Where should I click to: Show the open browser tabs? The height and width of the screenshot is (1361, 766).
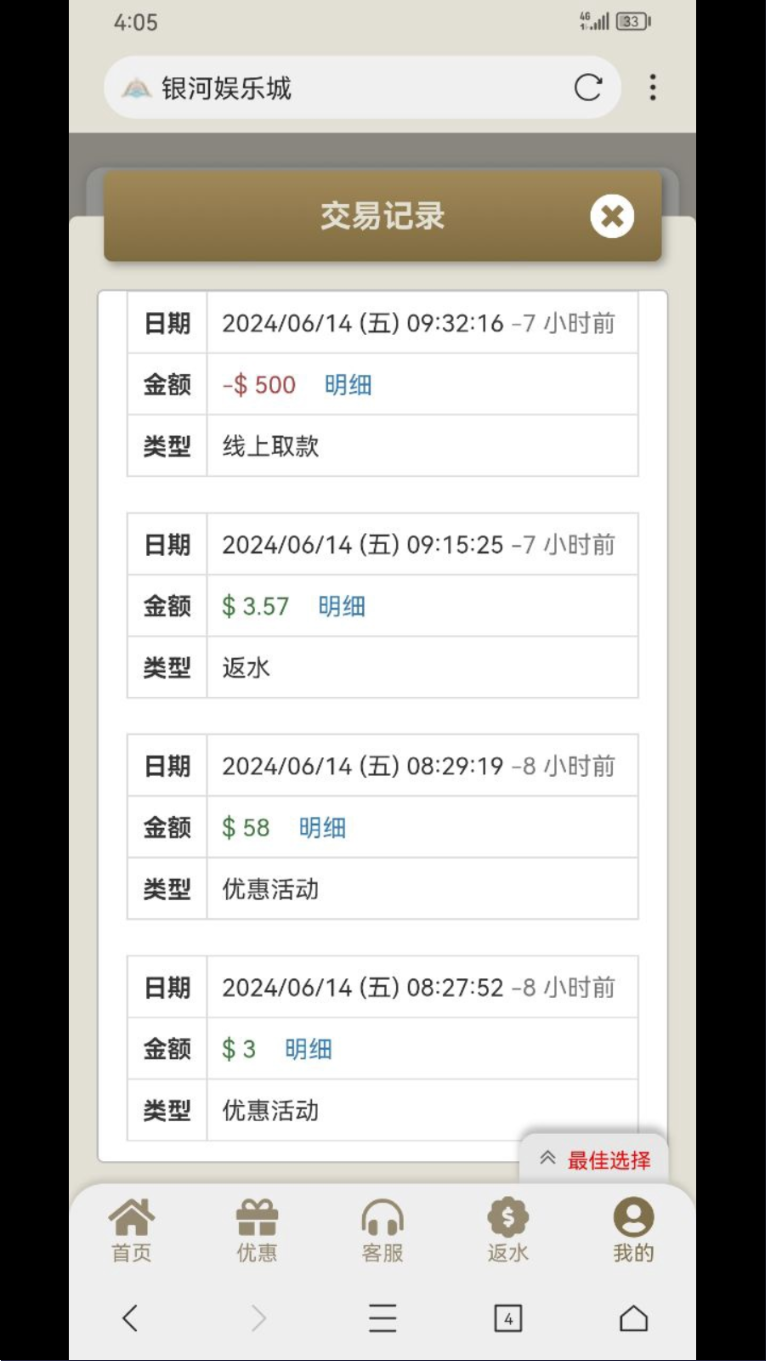(508, 1318)
